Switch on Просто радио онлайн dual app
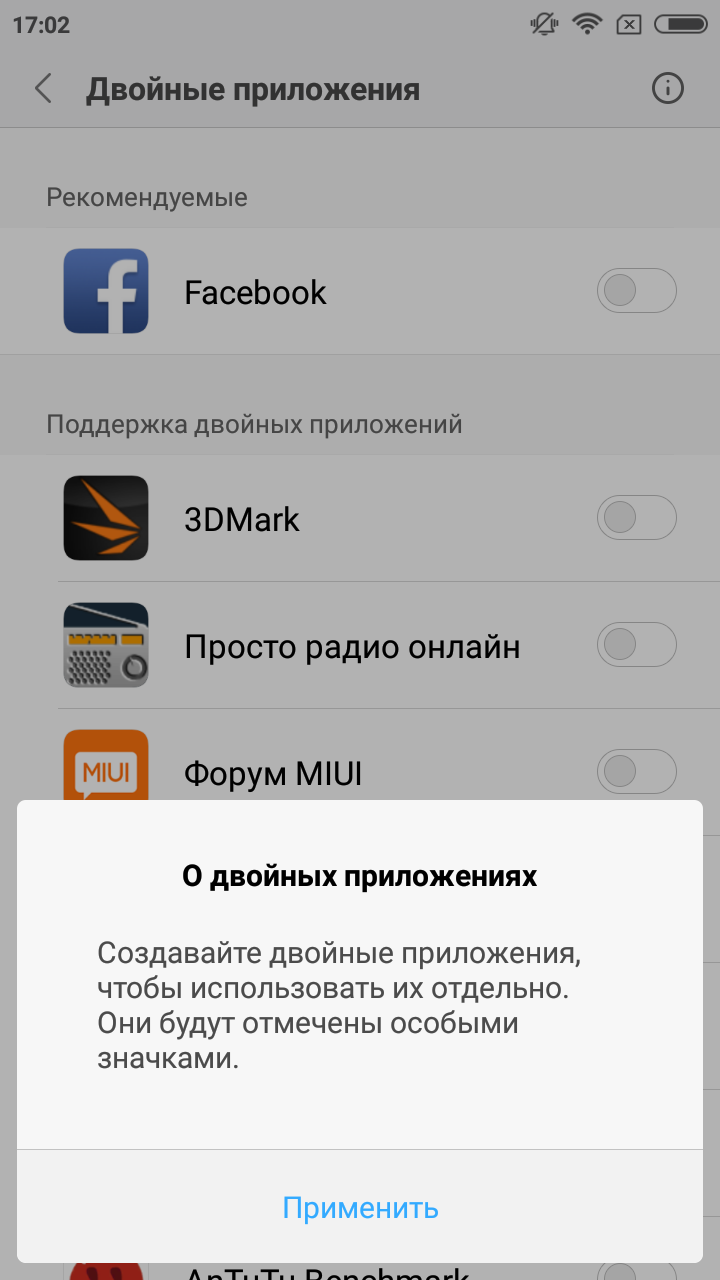Viewport: 720px width, 1280px height. click(636, 644)
